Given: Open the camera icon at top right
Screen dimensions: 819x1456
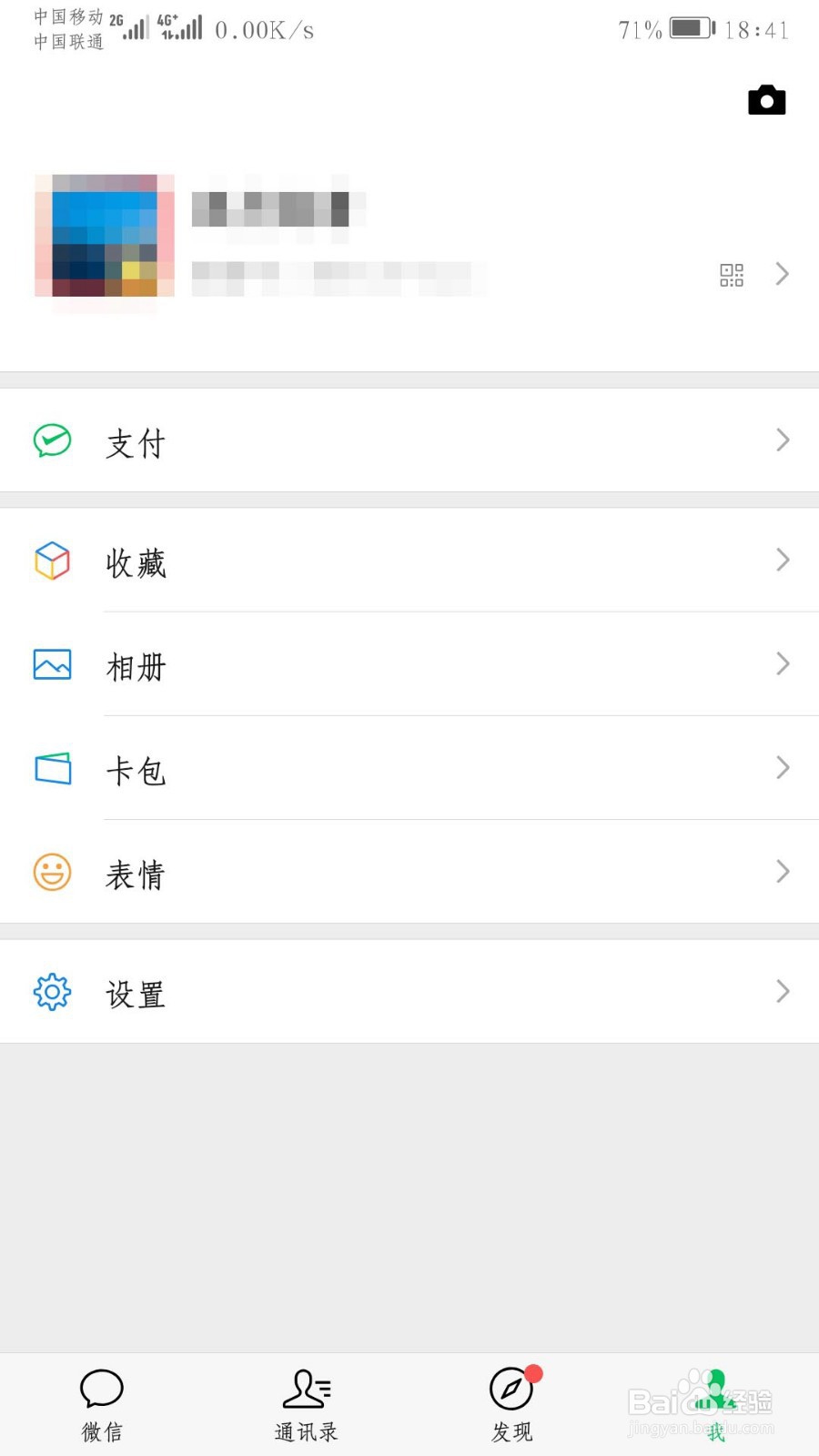Looking at the screenshot, I should point(765,100).
